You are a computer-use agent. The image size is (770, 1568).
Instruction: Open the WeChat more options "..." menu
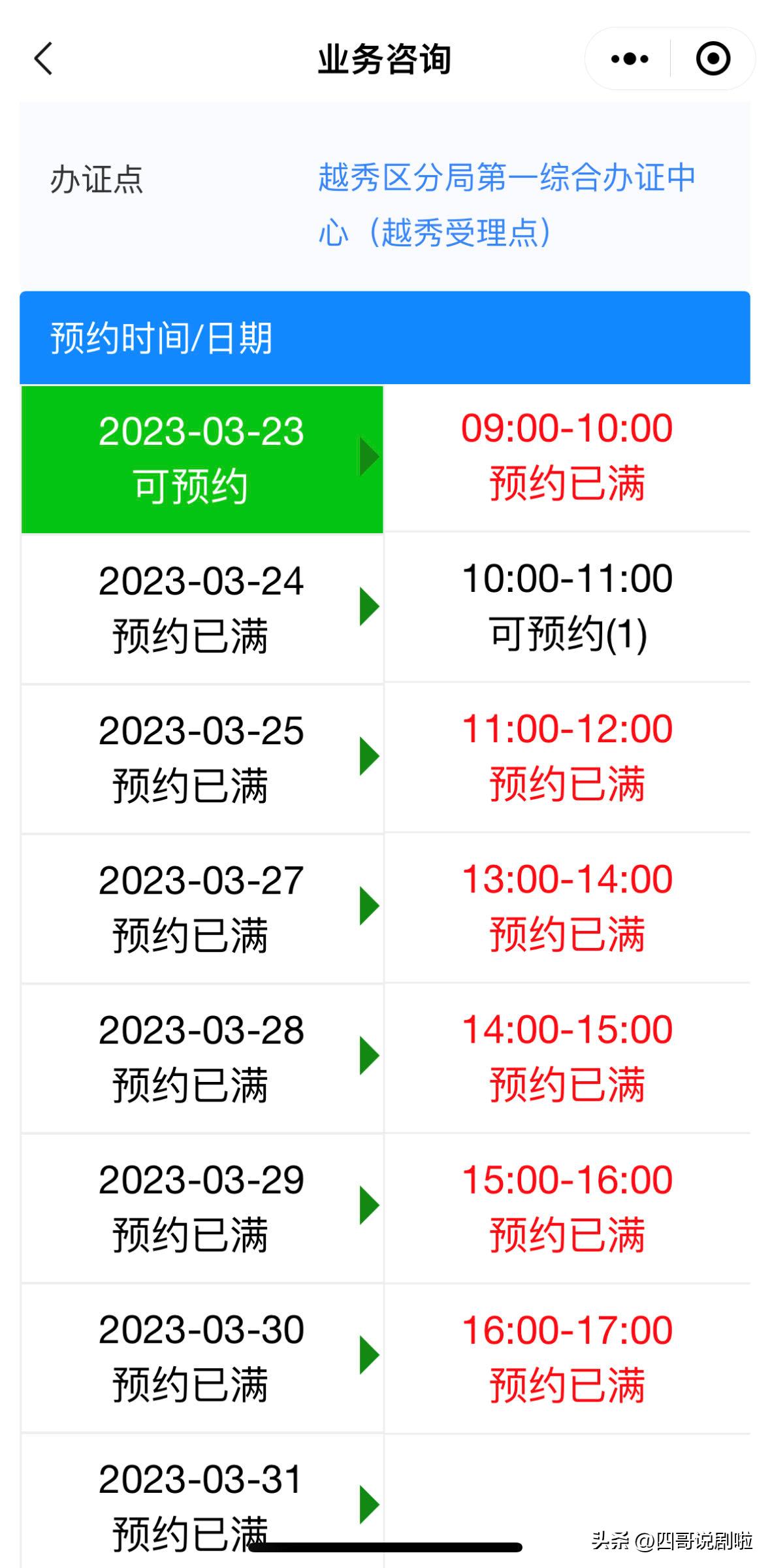pyautogui.click(x=628, y=59)
